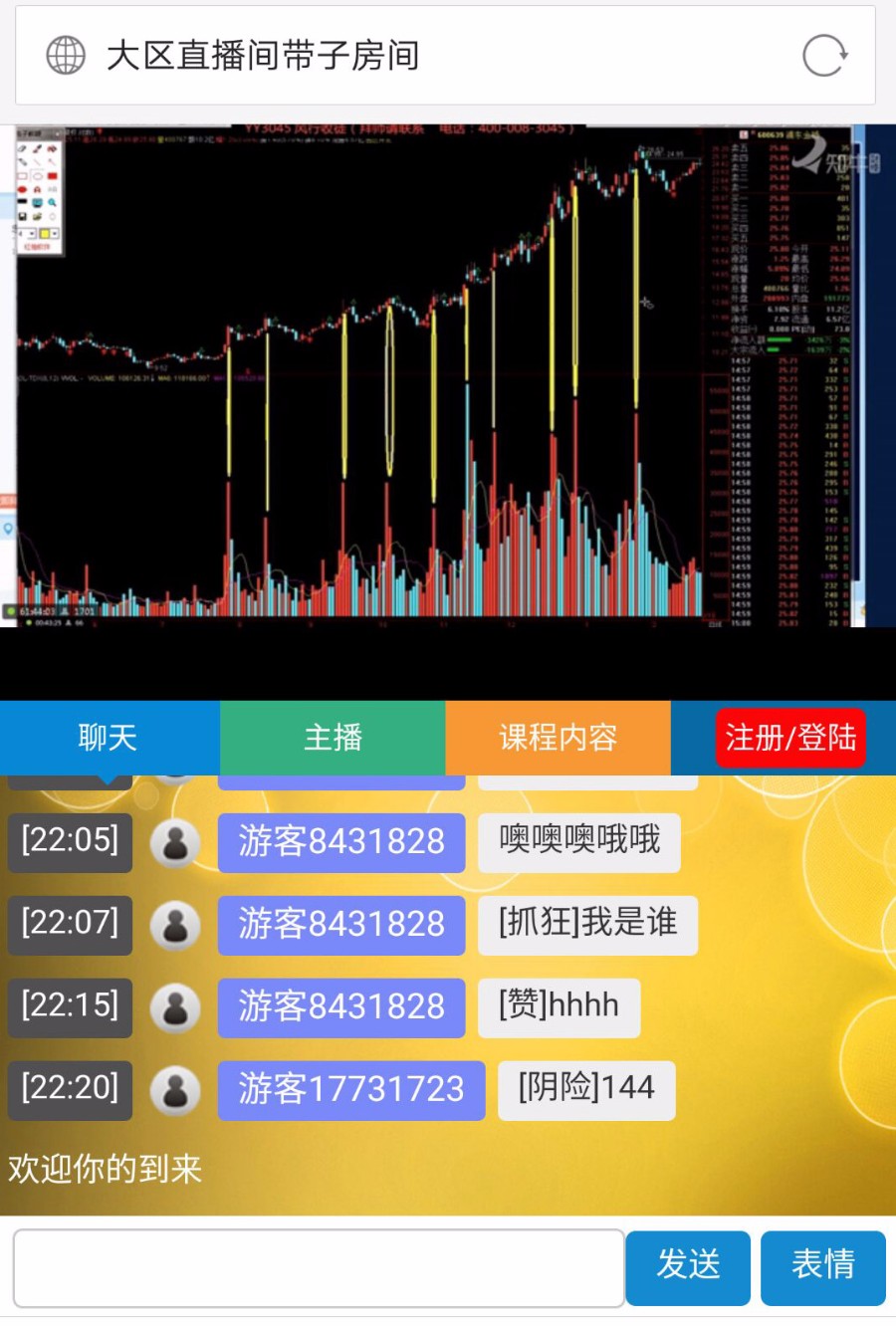
Task: Open the 课程内容 tab
Action: [558, 738]
